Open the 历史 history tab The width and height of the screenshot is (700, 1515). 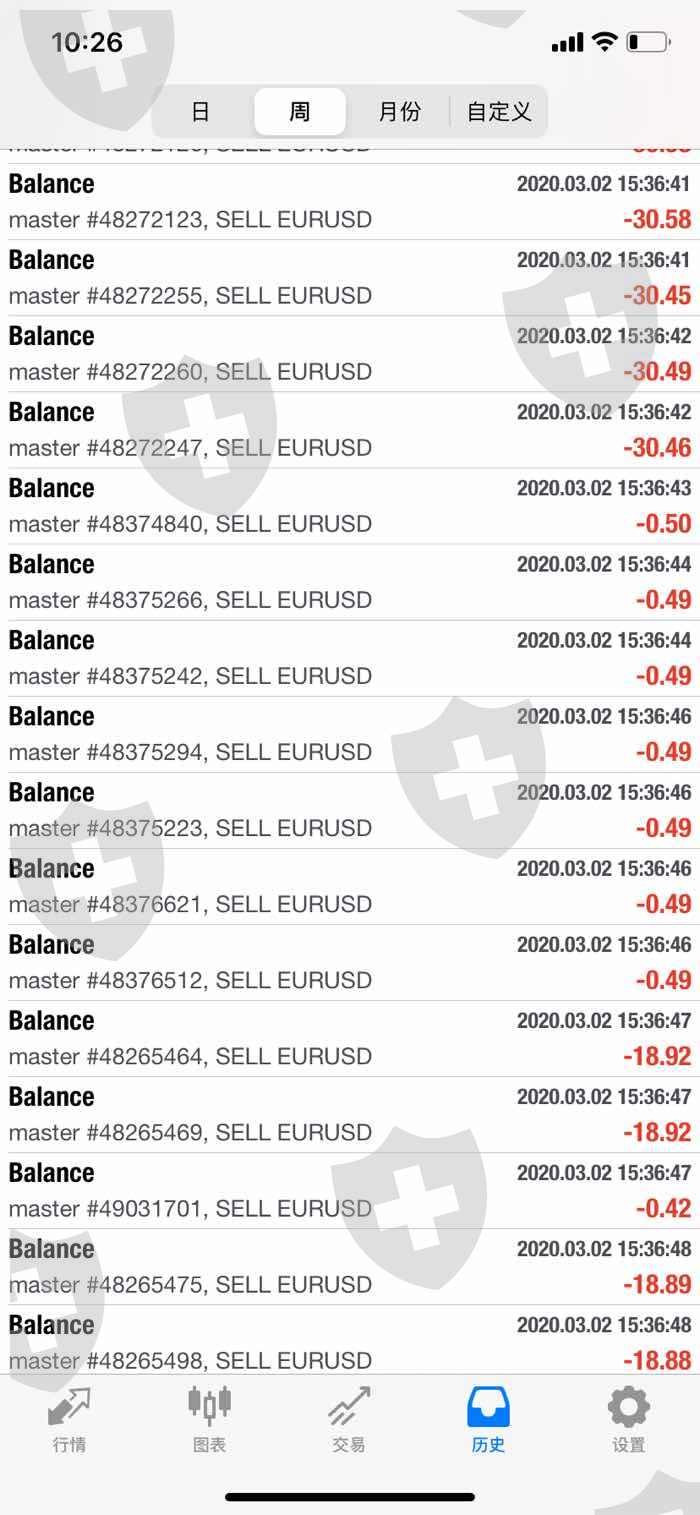(489, 1419)
